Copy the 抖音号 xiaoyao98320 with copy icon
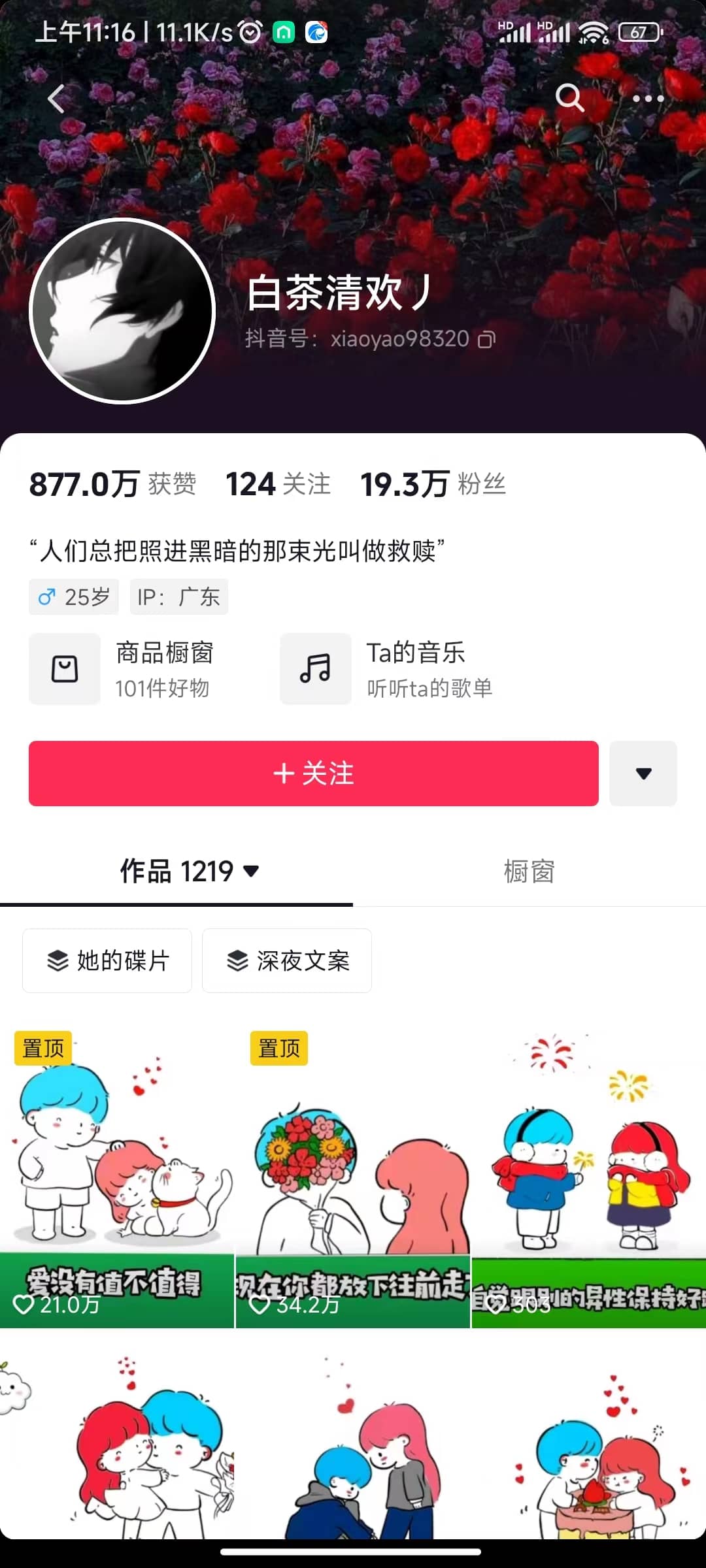Image resolution: width=706 pixels, height=1568 pixels. click(x=487, y=339)
